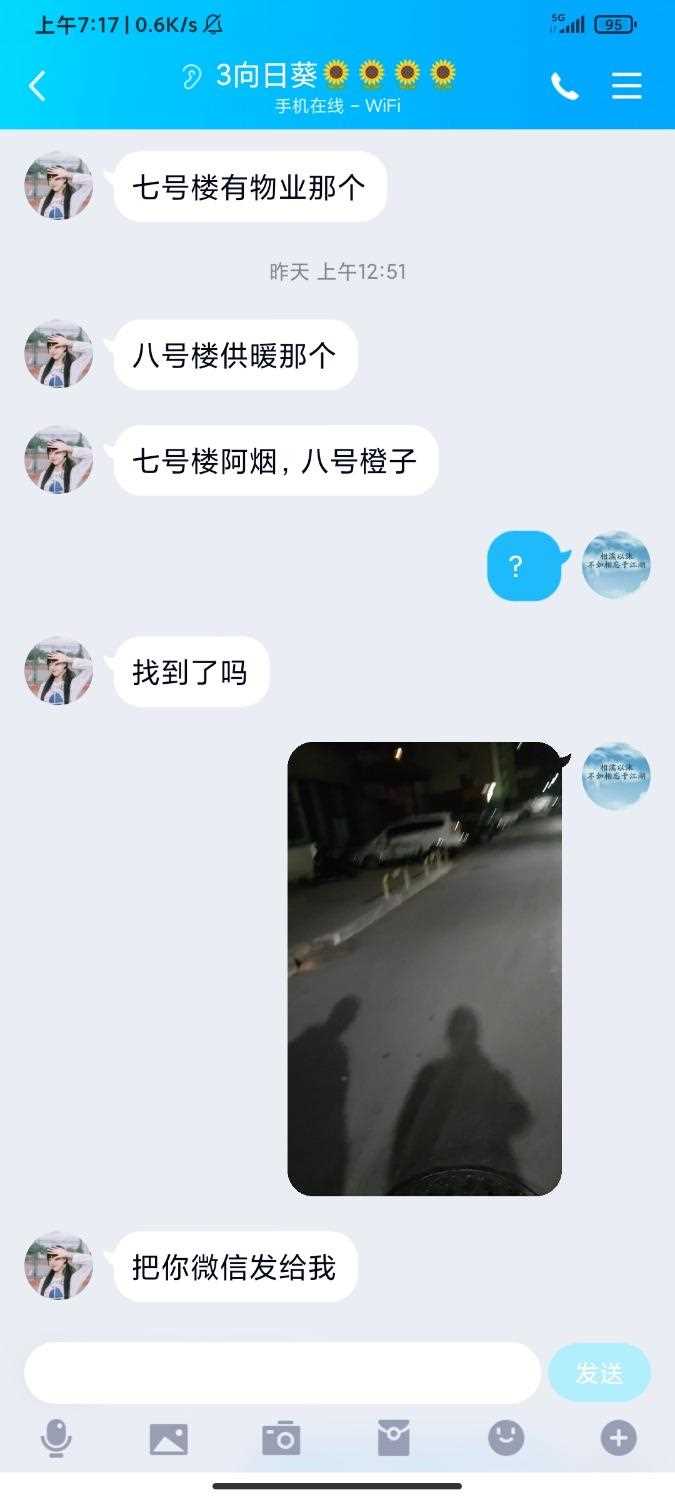Tap the 发送 send button
675x1500 pixels.
[599, 1373]
